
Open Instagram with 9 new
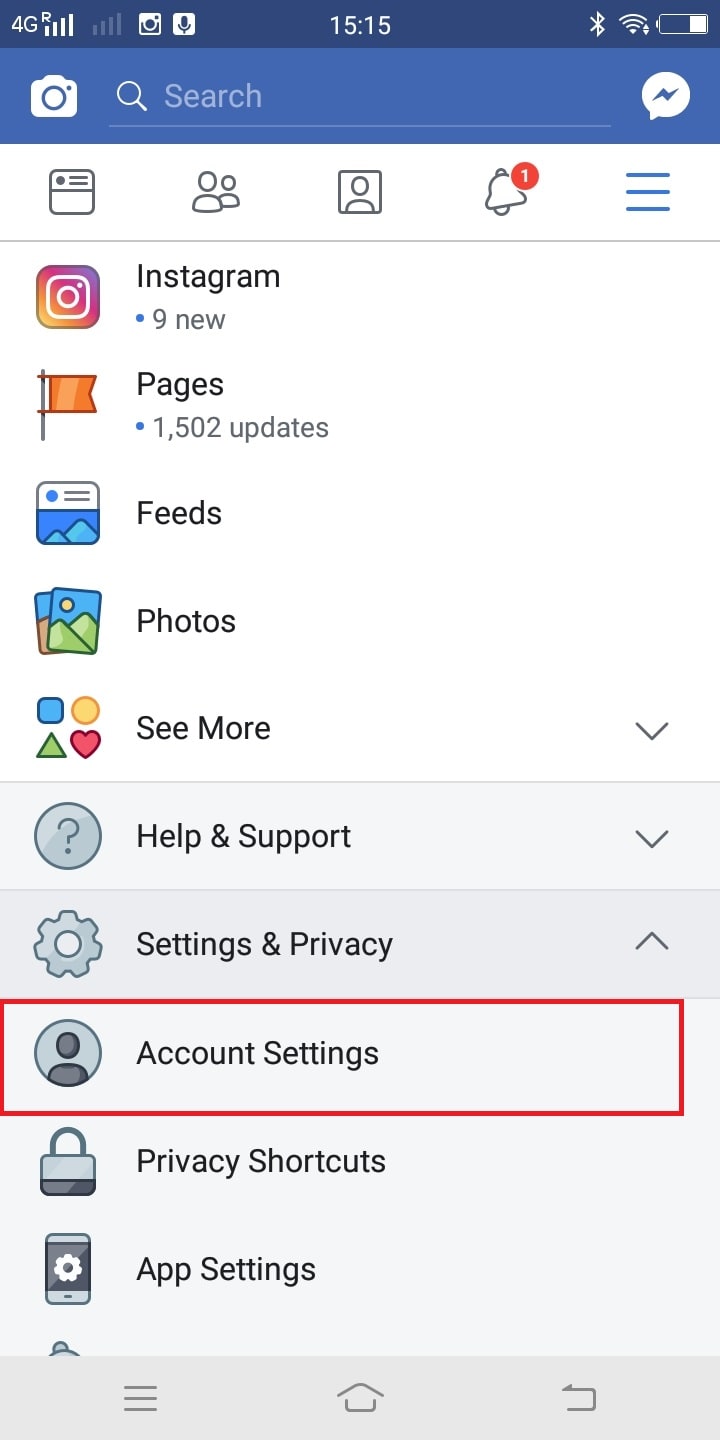(360, 297)
